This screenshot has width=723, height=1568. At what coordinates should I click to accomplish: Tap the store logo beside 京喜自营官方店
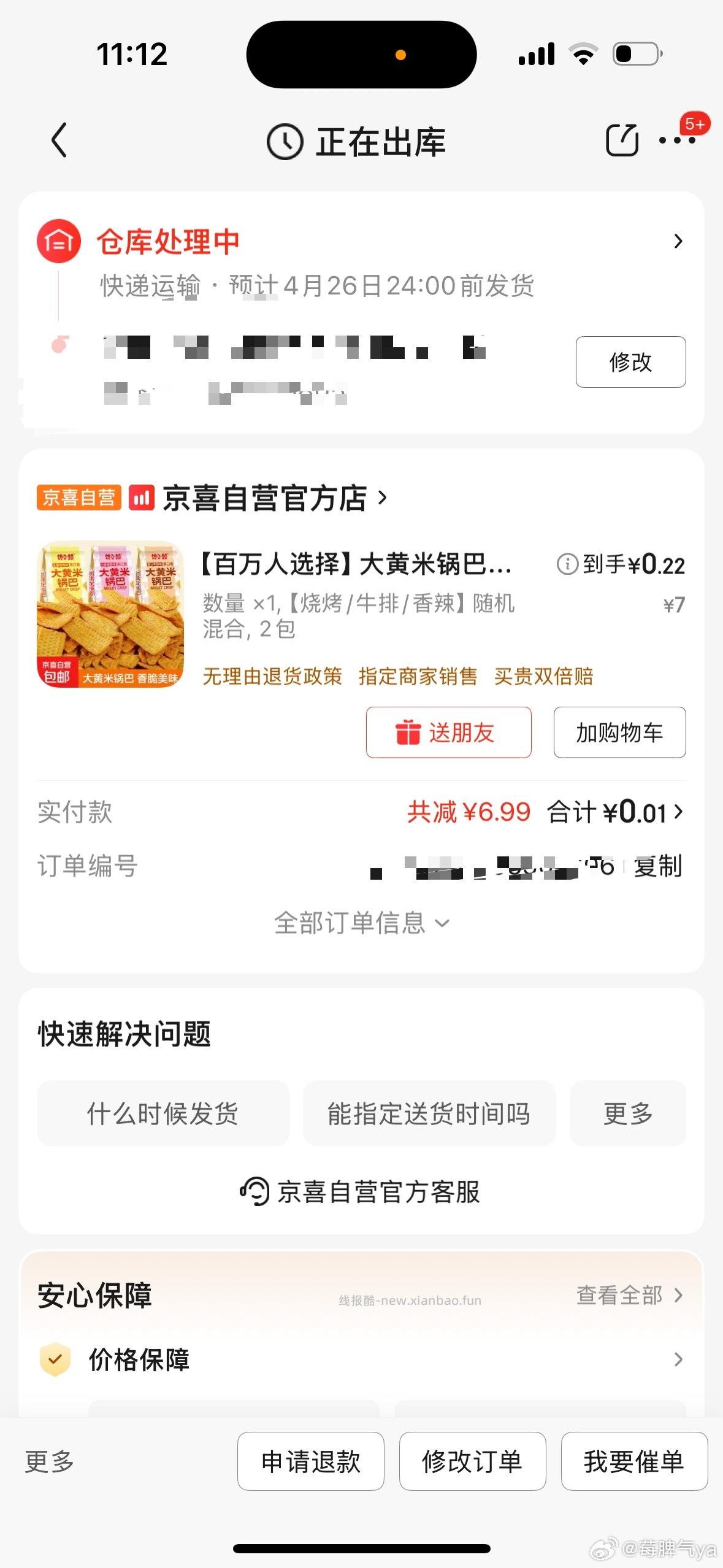pos(143,499)
